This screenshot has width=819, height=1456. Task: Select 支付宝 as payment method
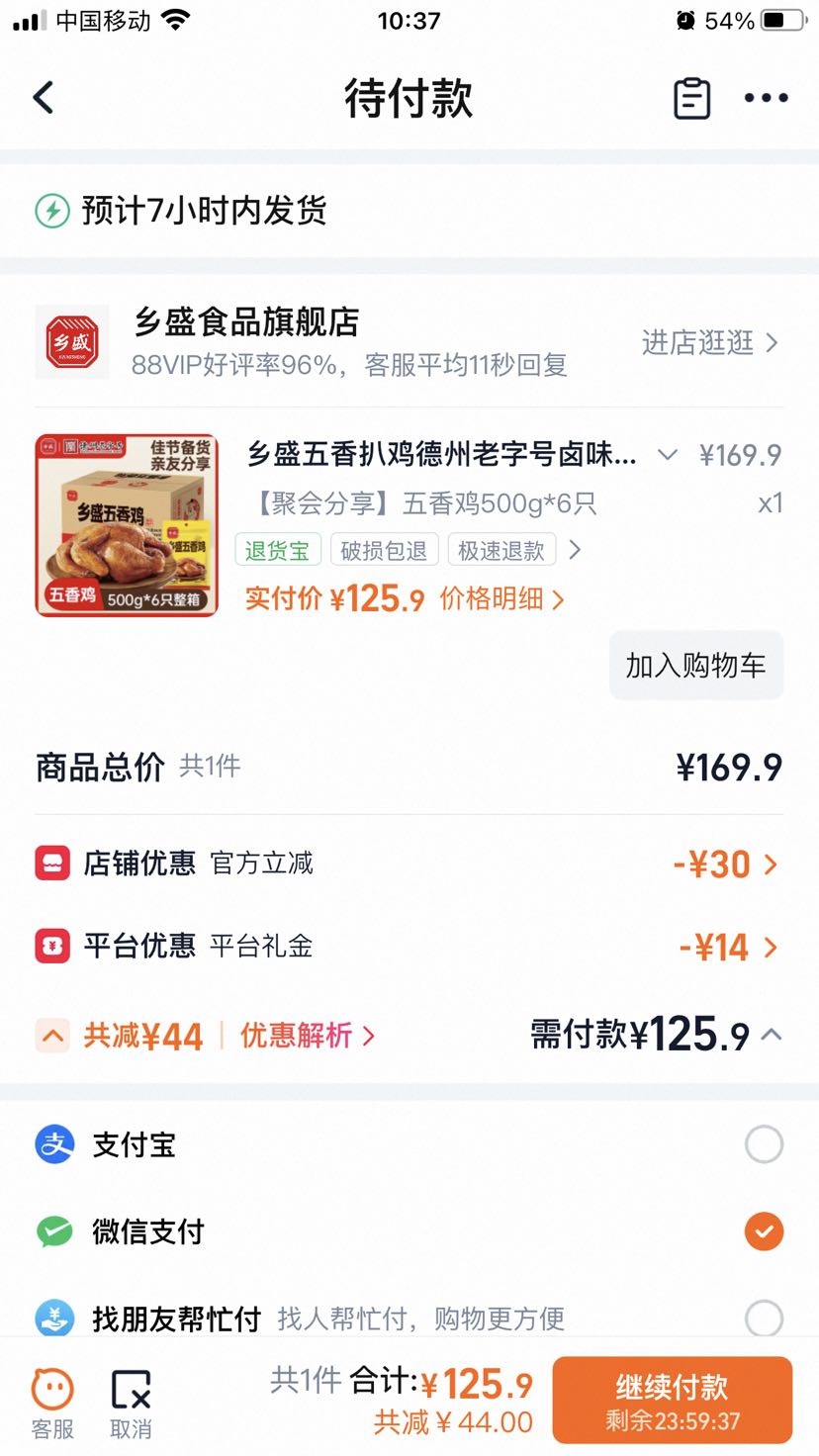409,1144
